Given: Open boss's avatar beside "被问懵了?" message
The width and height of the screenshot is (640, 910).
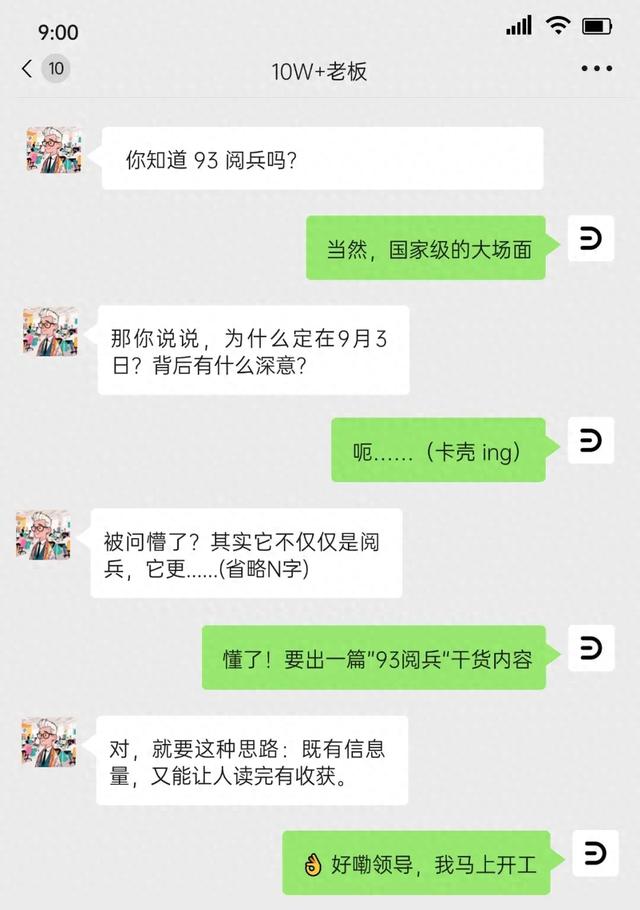Looking at the screenshot, I should (42, 534).
